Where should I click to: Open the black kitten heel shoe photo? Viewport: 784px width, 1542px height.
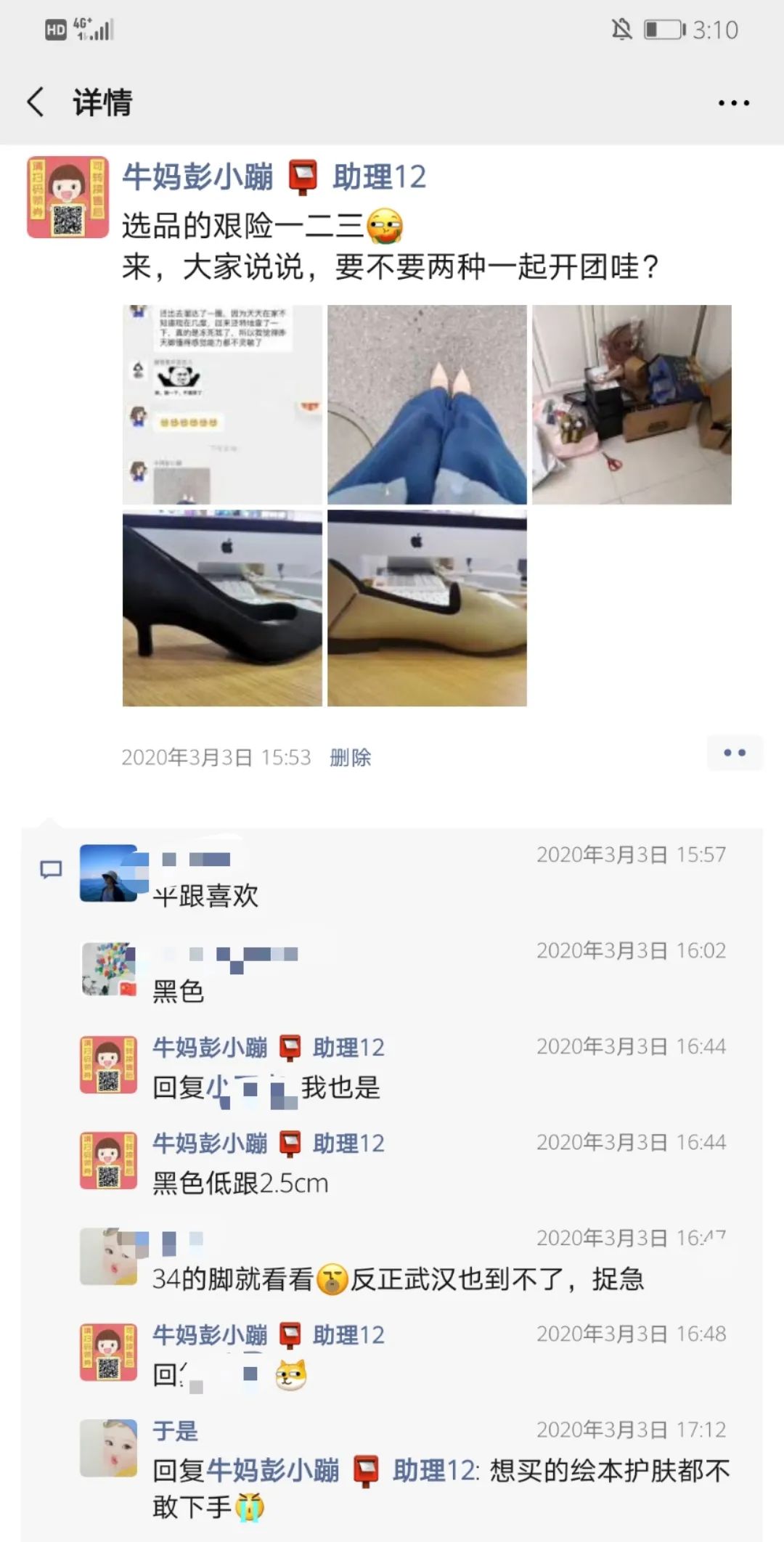pos(222,608)
